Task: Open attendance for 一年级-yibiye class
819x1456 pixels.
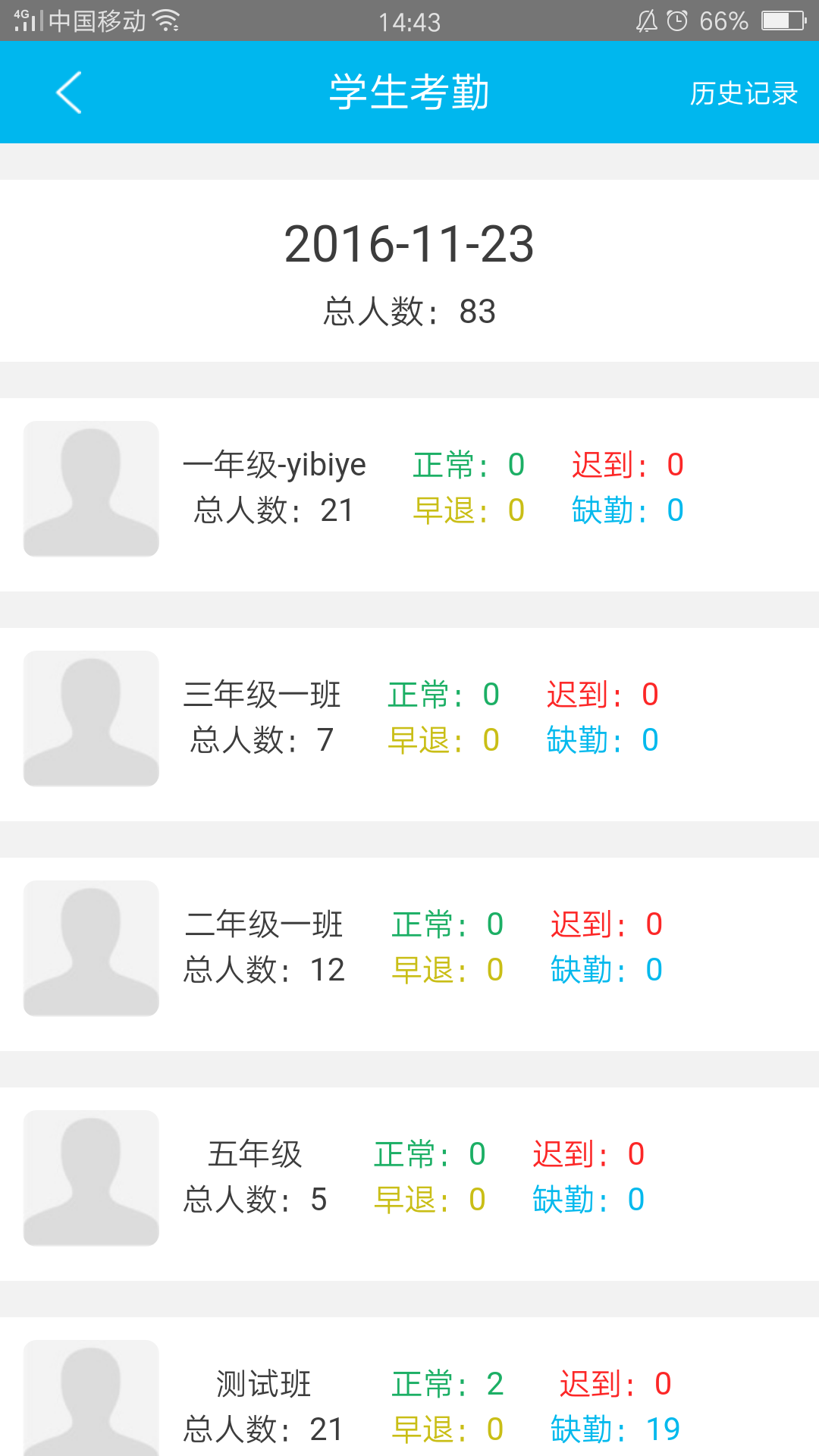Action: click(x=409, y=494)
